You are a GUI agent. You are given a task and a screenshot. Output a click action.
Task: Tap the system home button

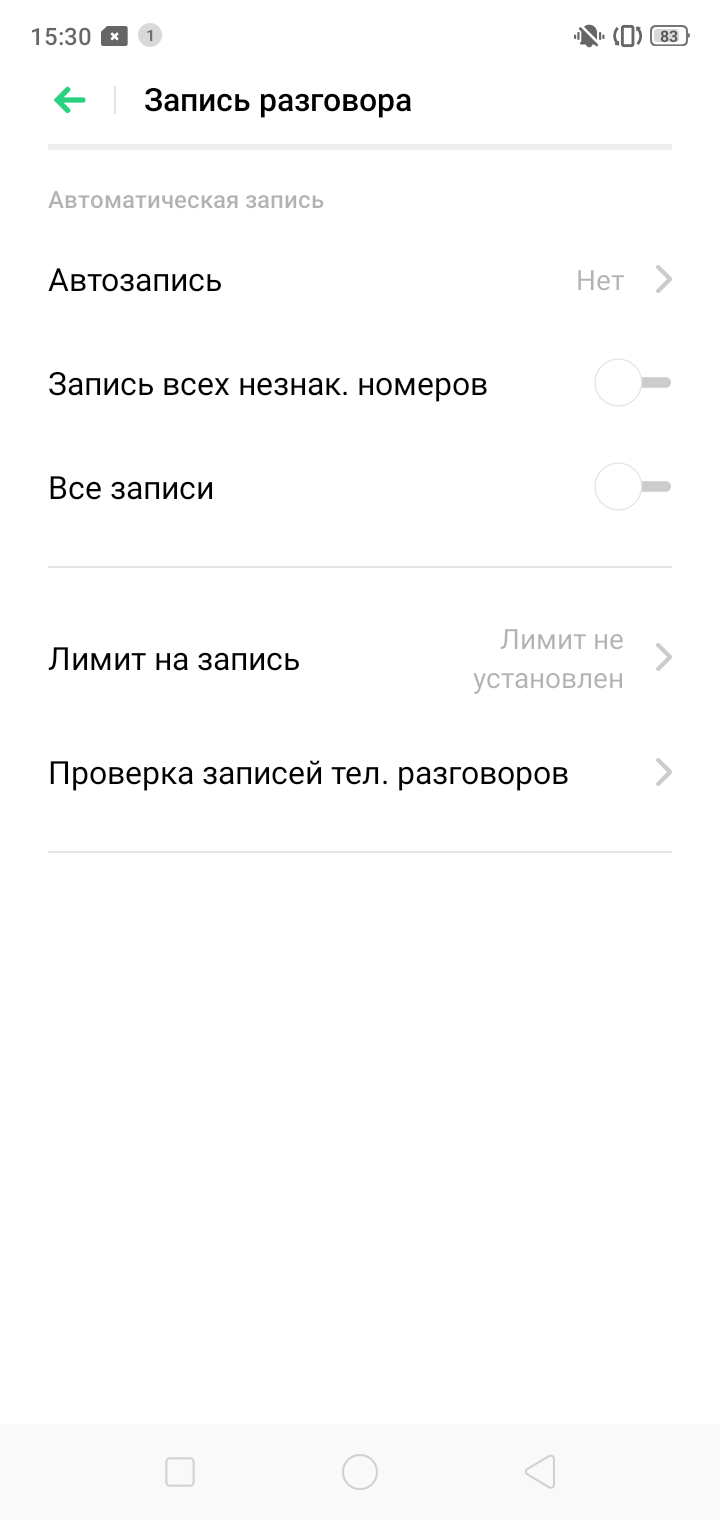click(360, 1472)
